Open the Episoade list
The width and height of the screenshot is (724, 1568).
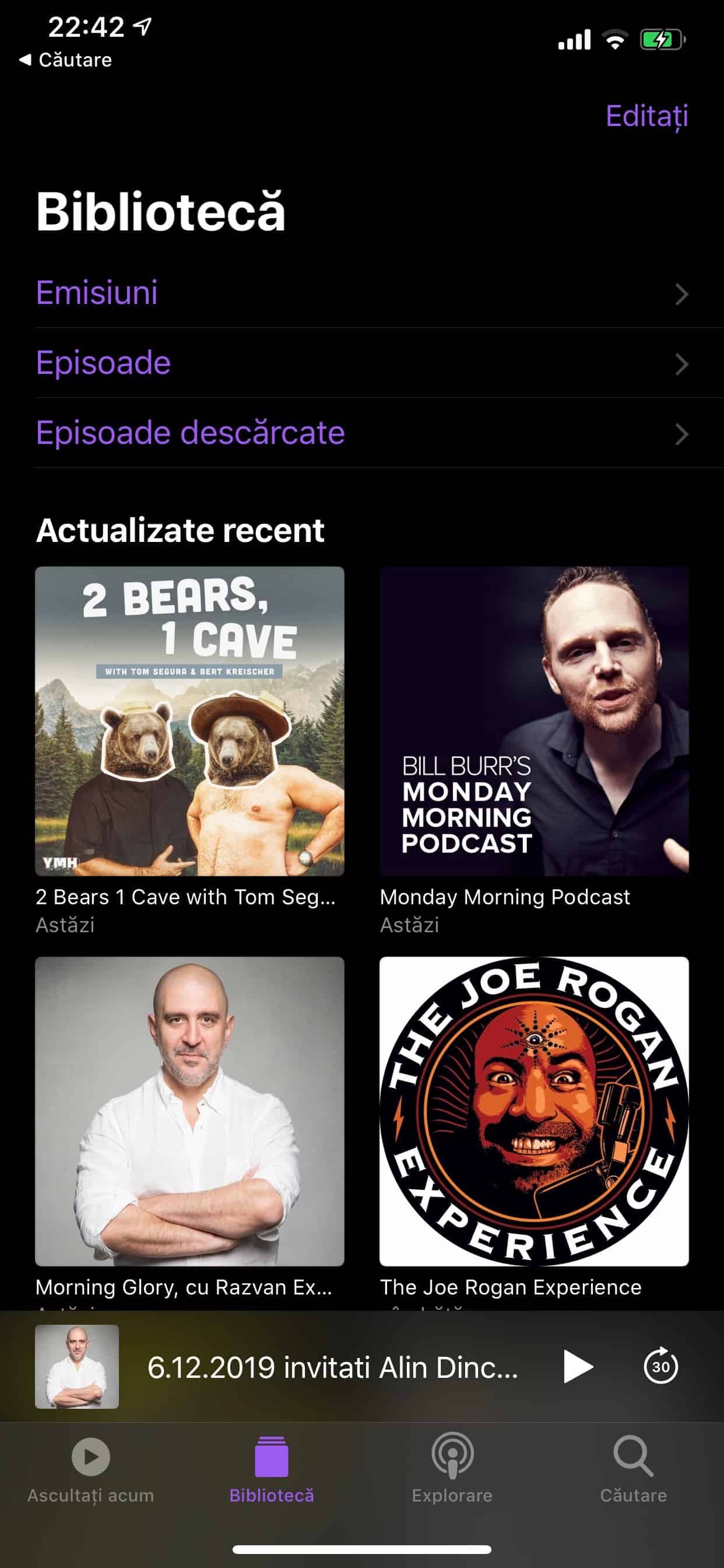361,363
